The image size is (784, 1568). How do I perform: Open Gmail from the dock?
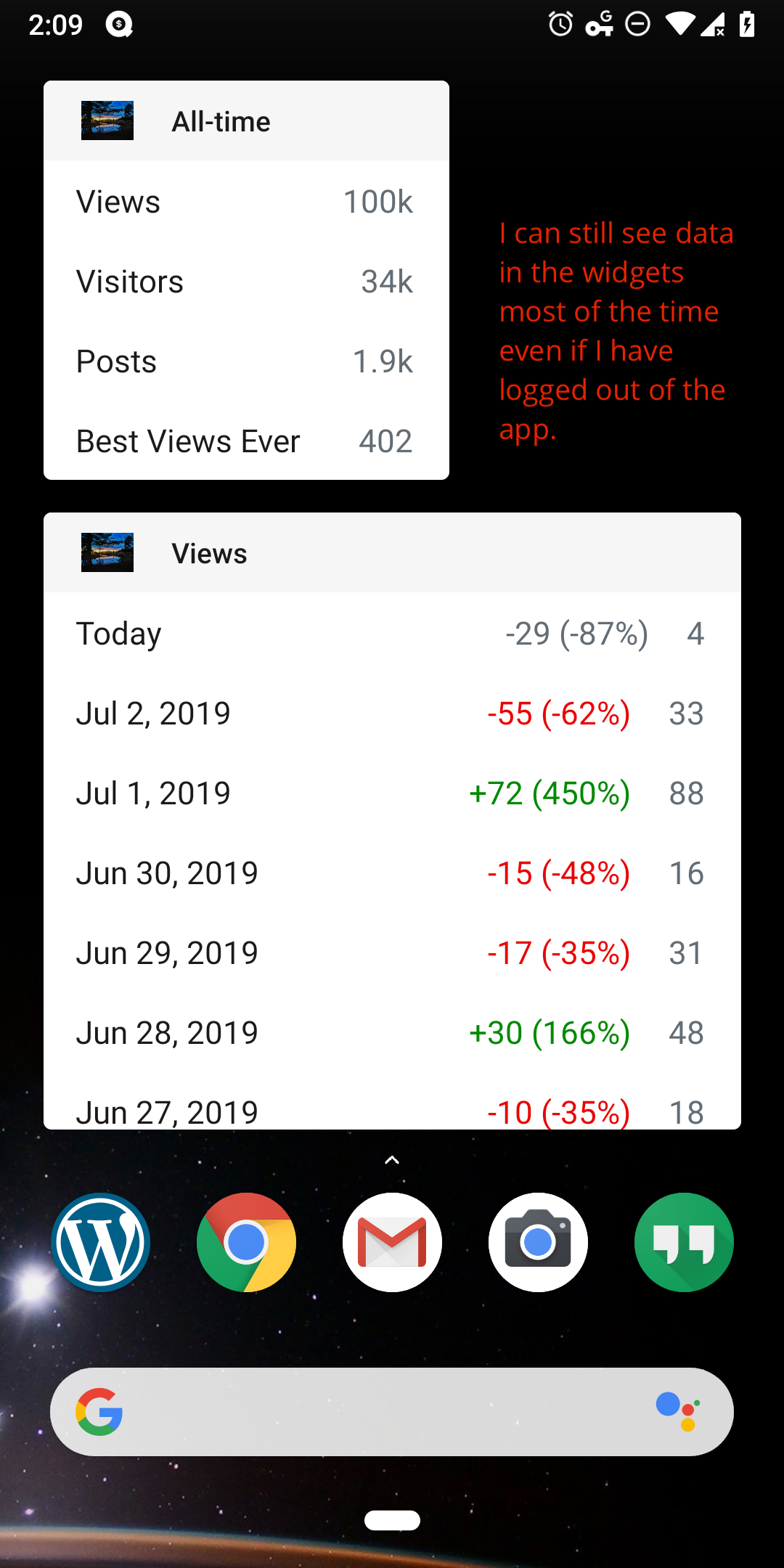(392, 1242)
